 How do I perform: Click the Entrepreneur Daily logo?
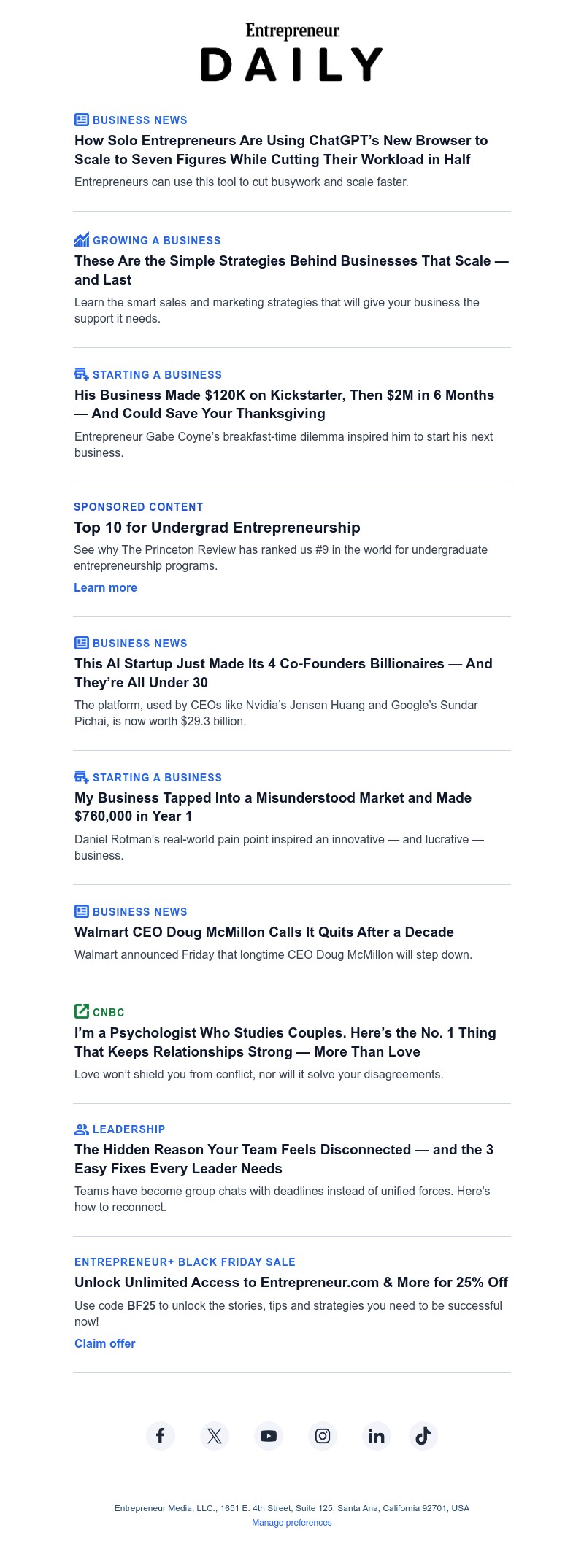click(292, 51)
